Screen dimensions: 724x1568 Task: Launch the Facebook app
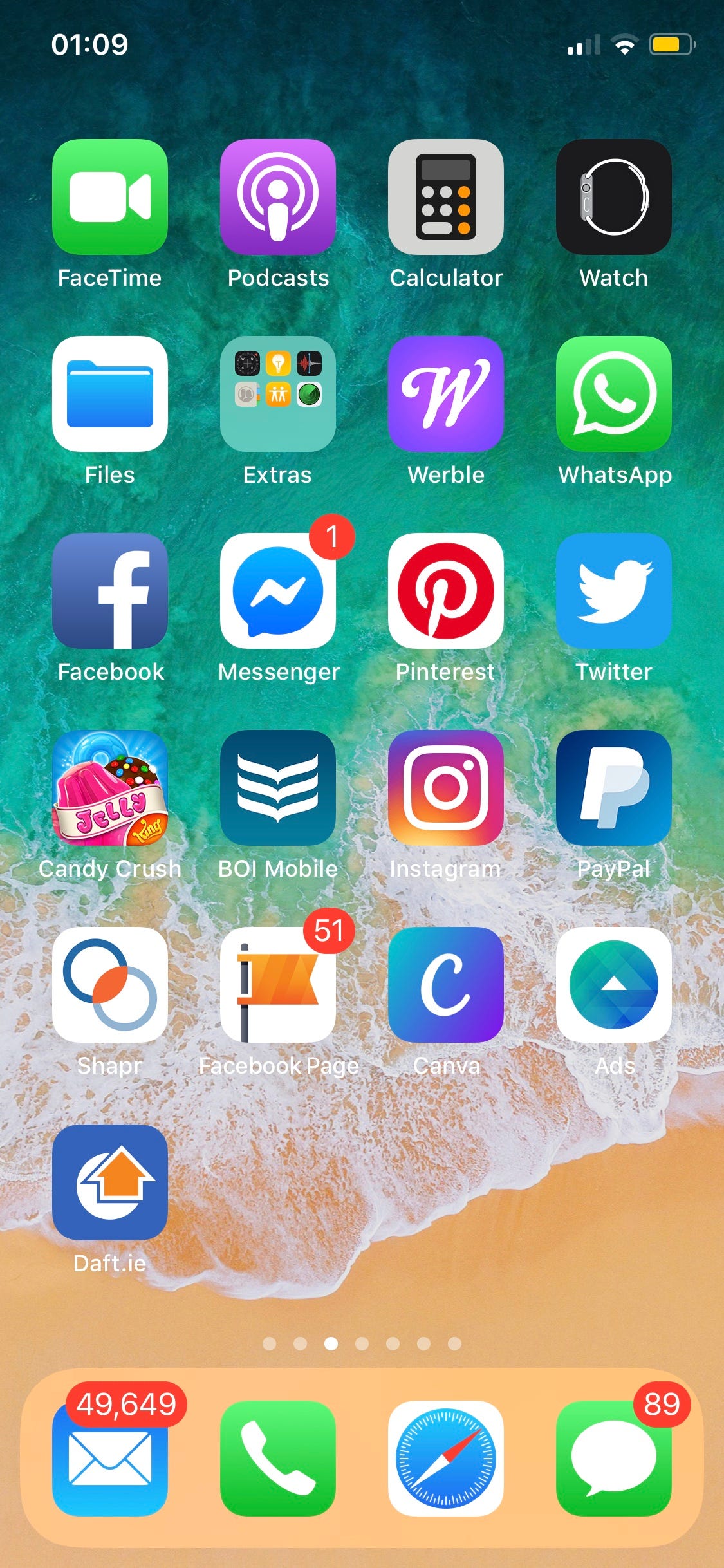click(110, 591)
